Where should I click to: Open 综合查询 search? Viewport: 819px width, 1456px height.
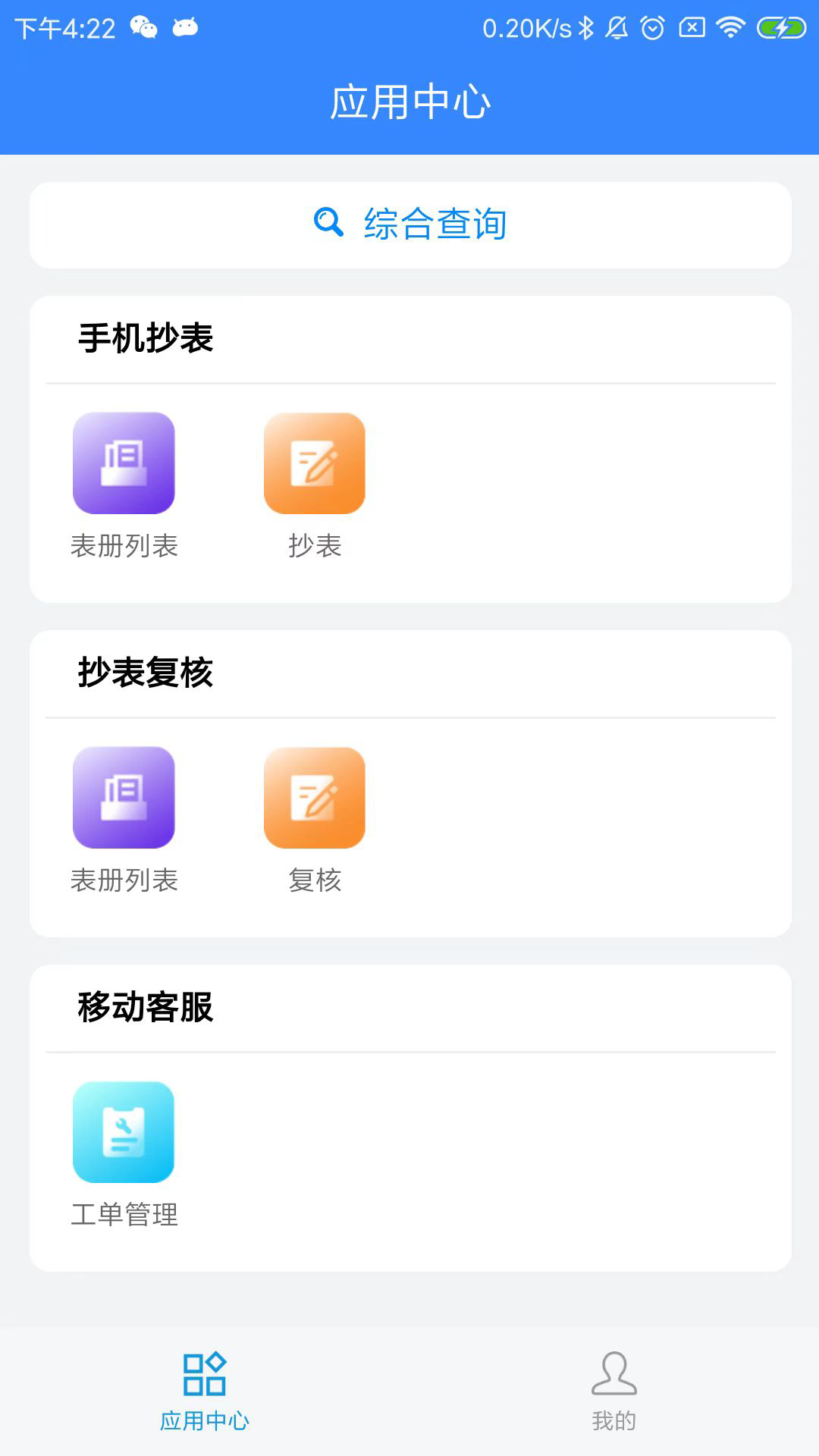[435, 223]
